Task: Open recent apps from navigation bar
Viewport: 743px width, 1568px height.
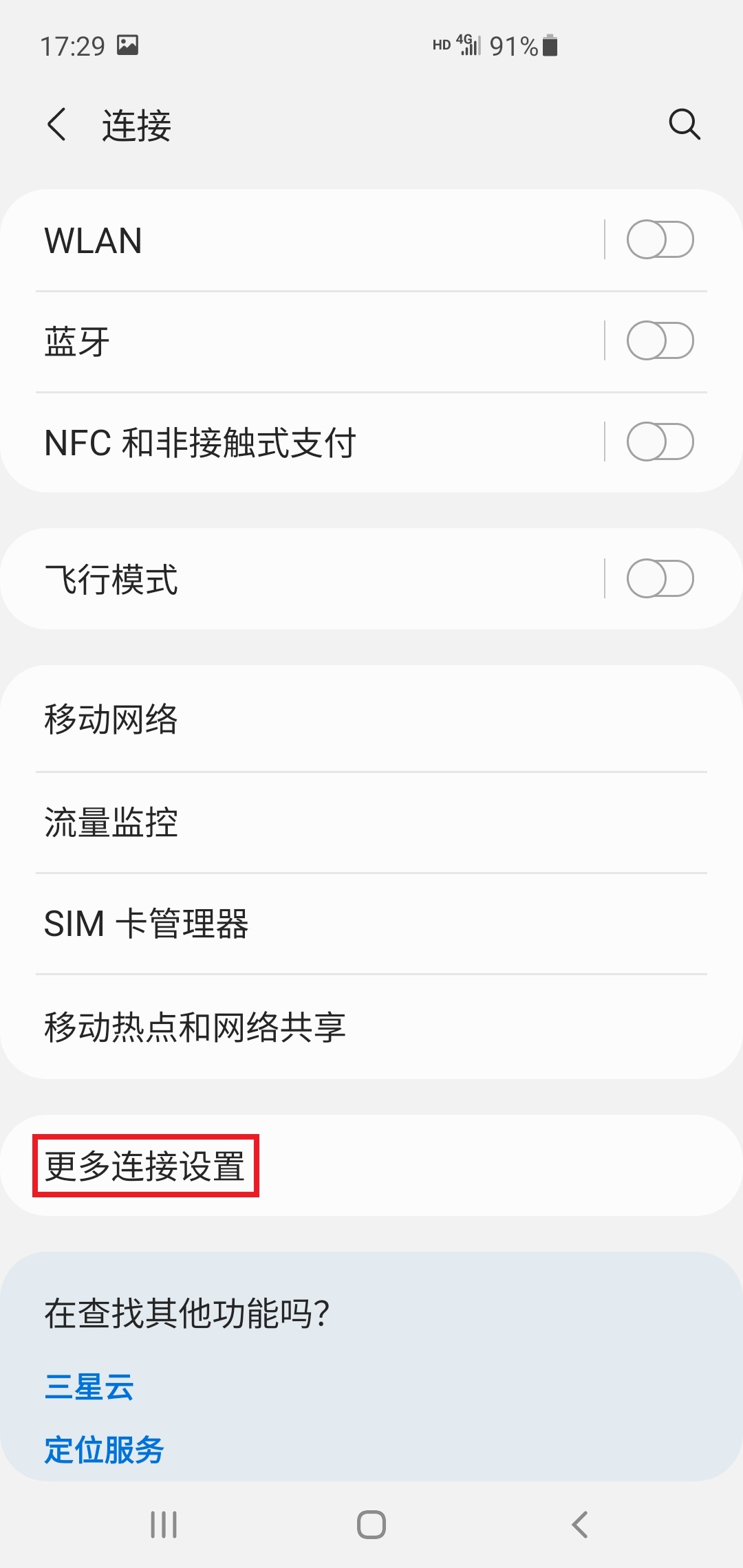Action: (164, 1525)
